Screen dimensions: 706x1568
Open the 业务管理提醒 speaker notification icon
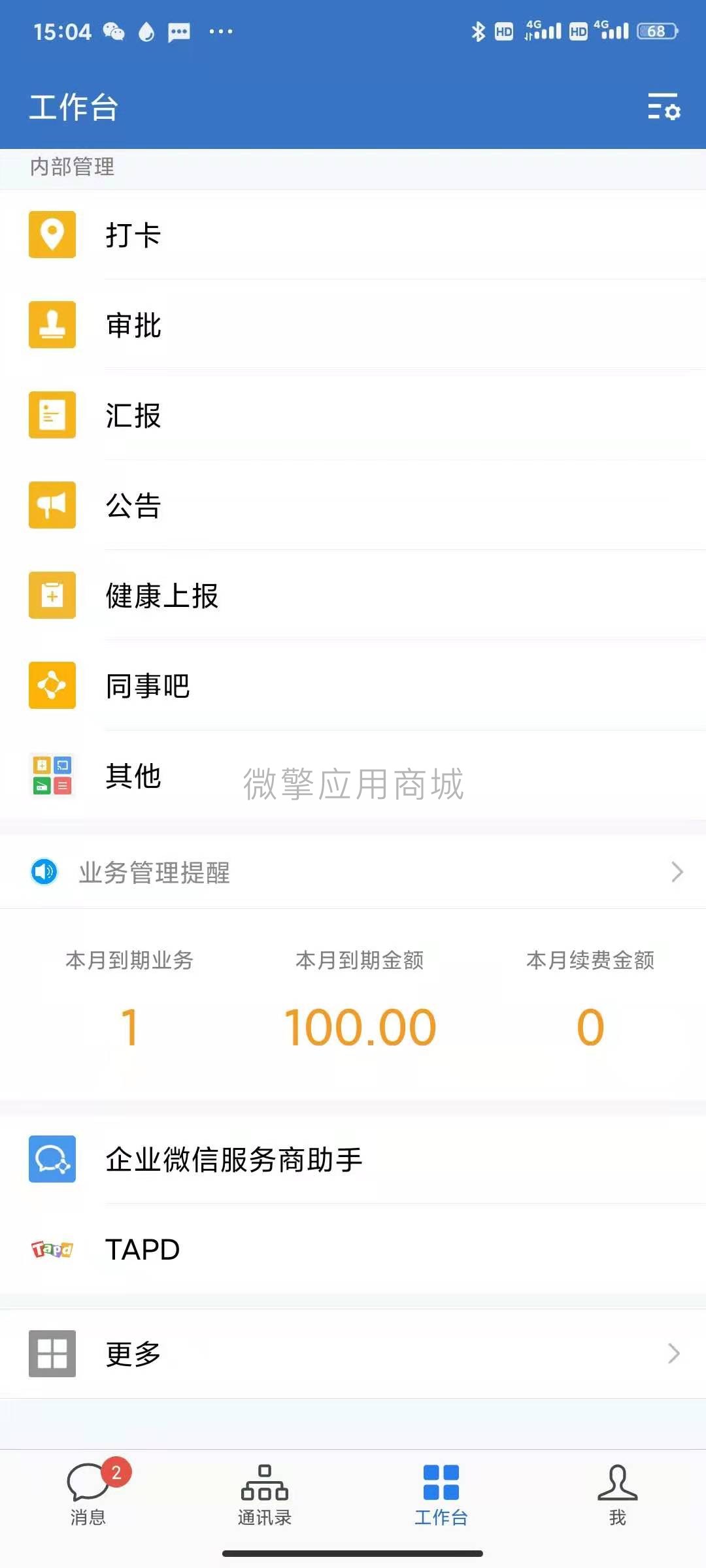point(43,872)
